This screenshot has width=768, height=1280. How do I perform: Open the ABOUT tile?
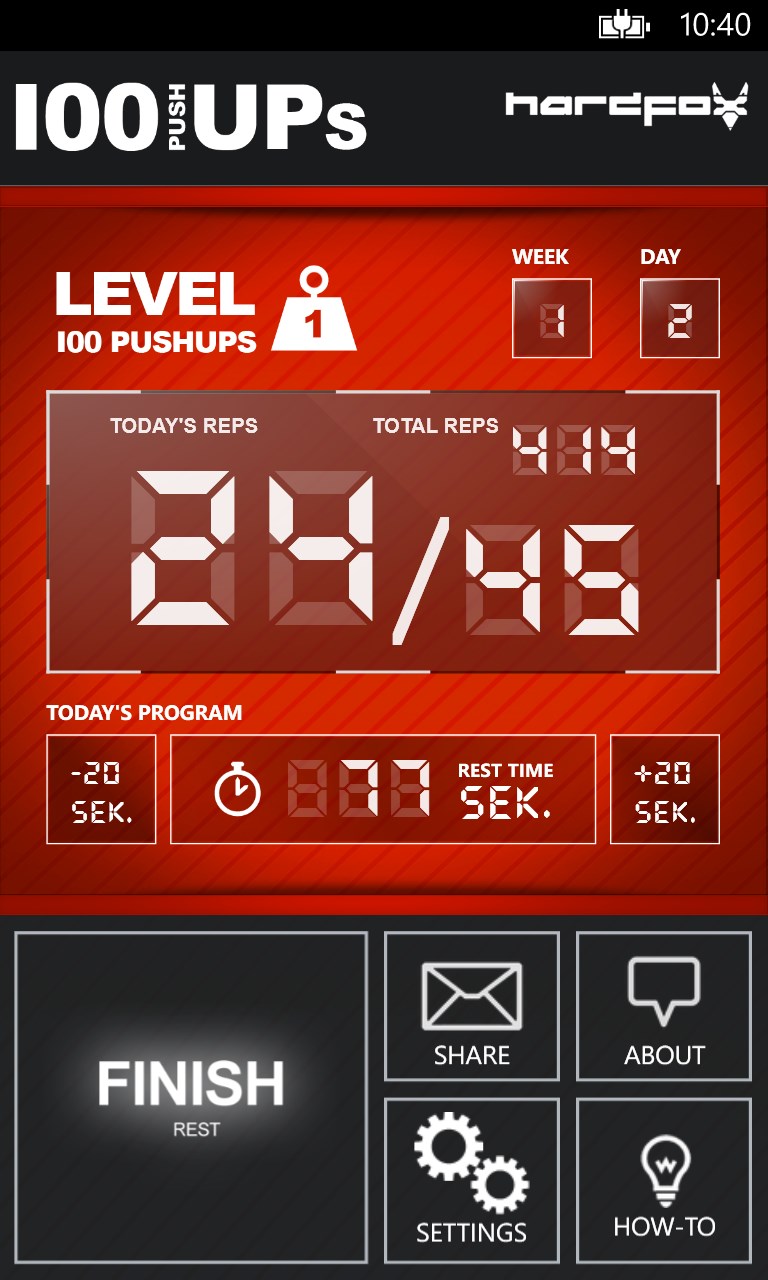click(664, 1006)
